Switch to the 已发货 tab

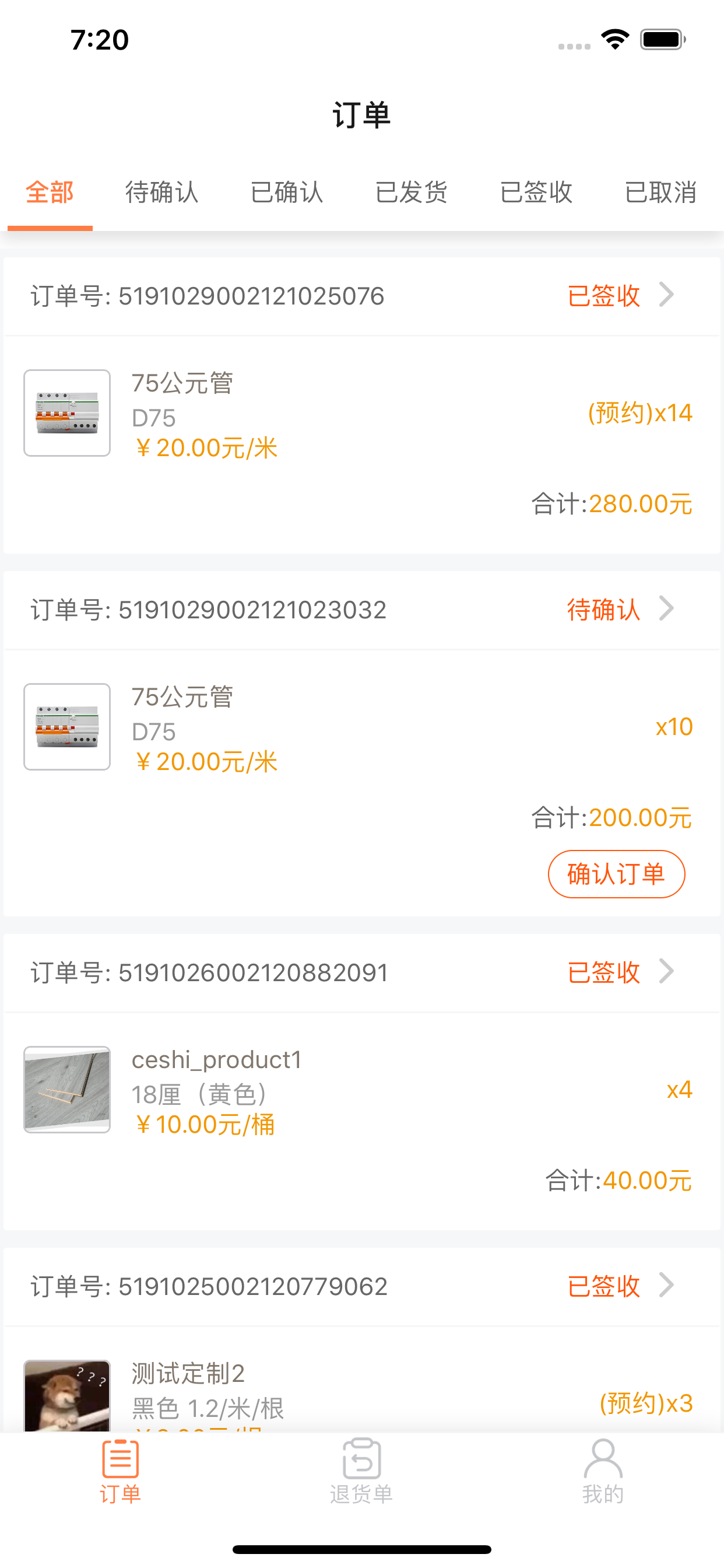pos(412,192)
